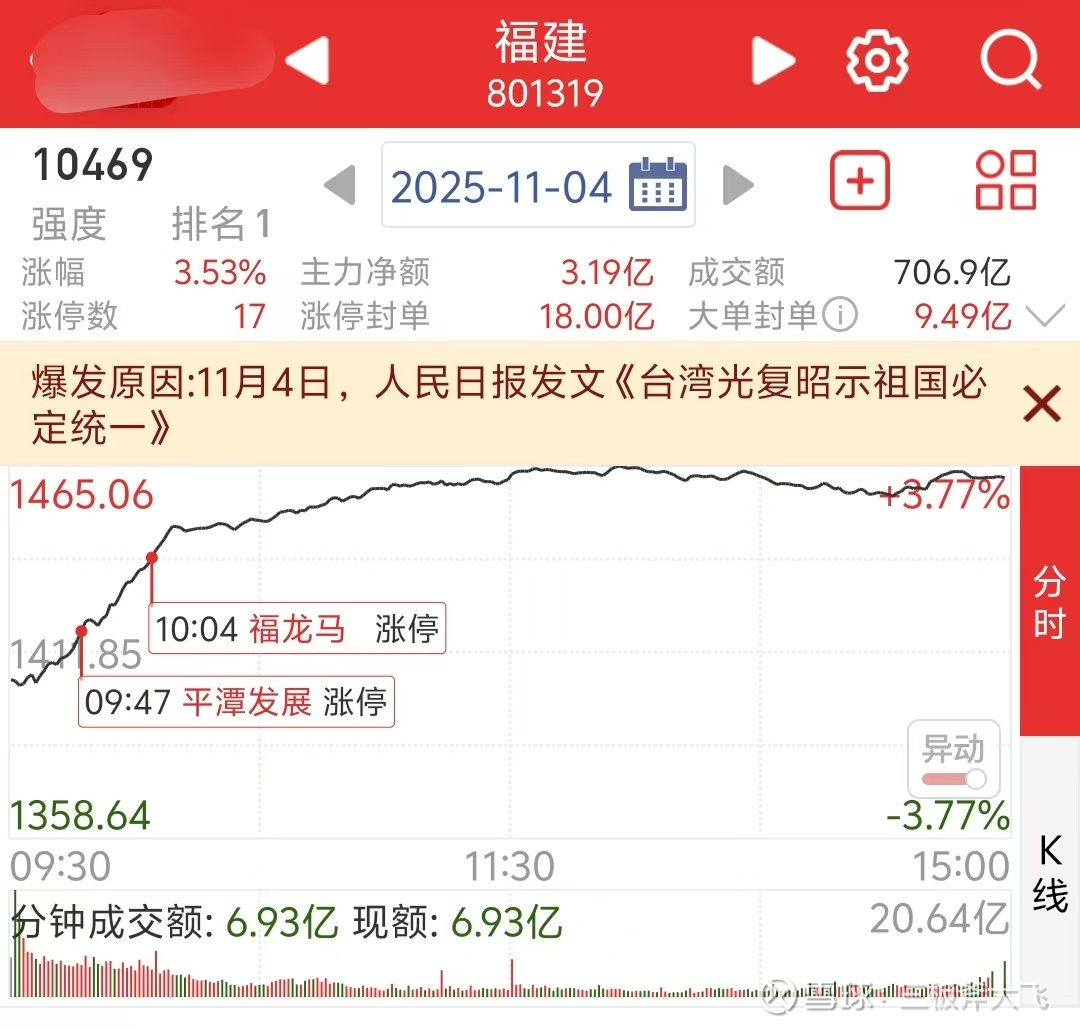Screen dimensions: 1080x1030
Task: Go to the previous sector with left arrow
Action: click(308, 62)
